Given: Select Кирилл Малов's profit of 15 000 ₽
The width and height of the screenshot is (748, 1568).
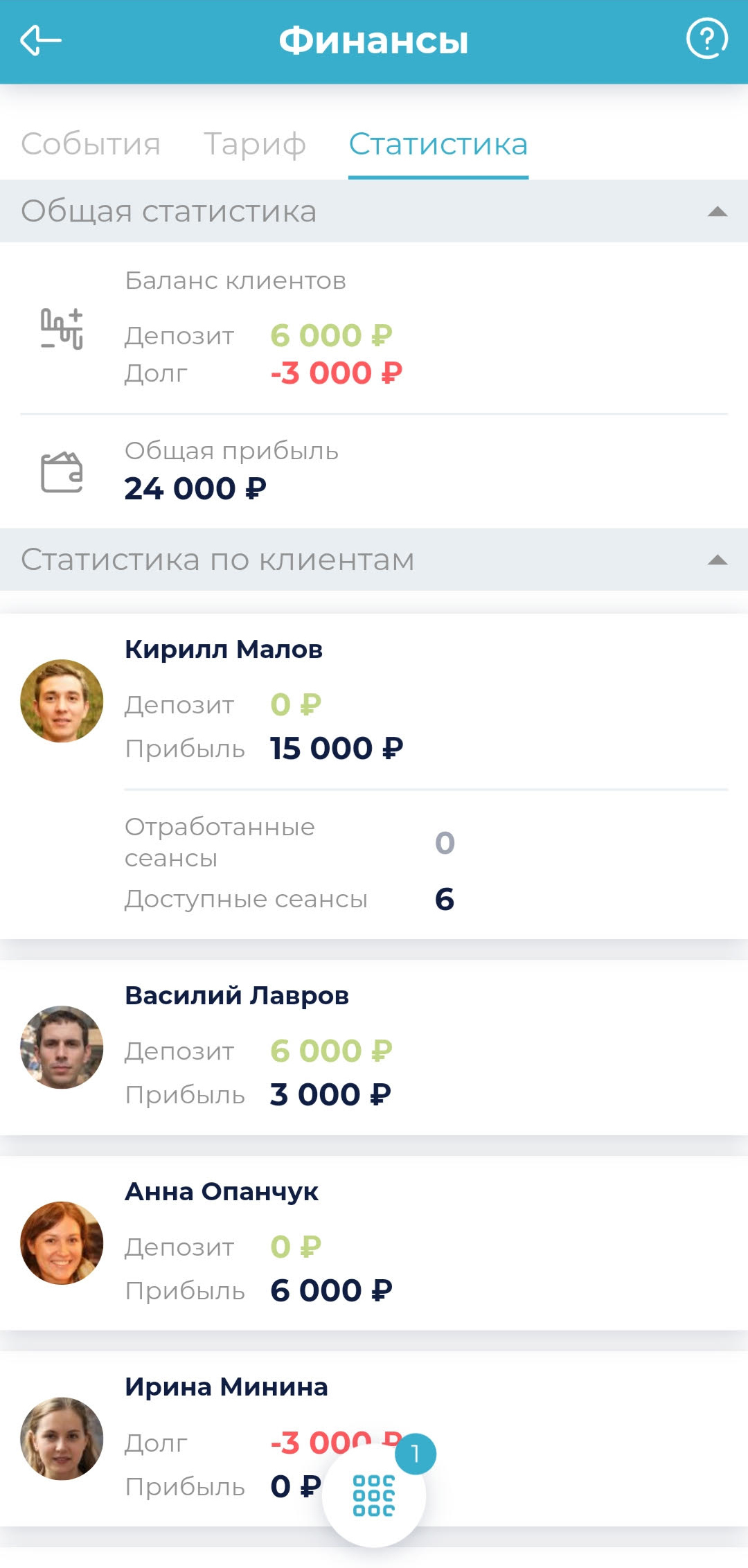Looking at the screenshot, I should (x=337, y=748).
